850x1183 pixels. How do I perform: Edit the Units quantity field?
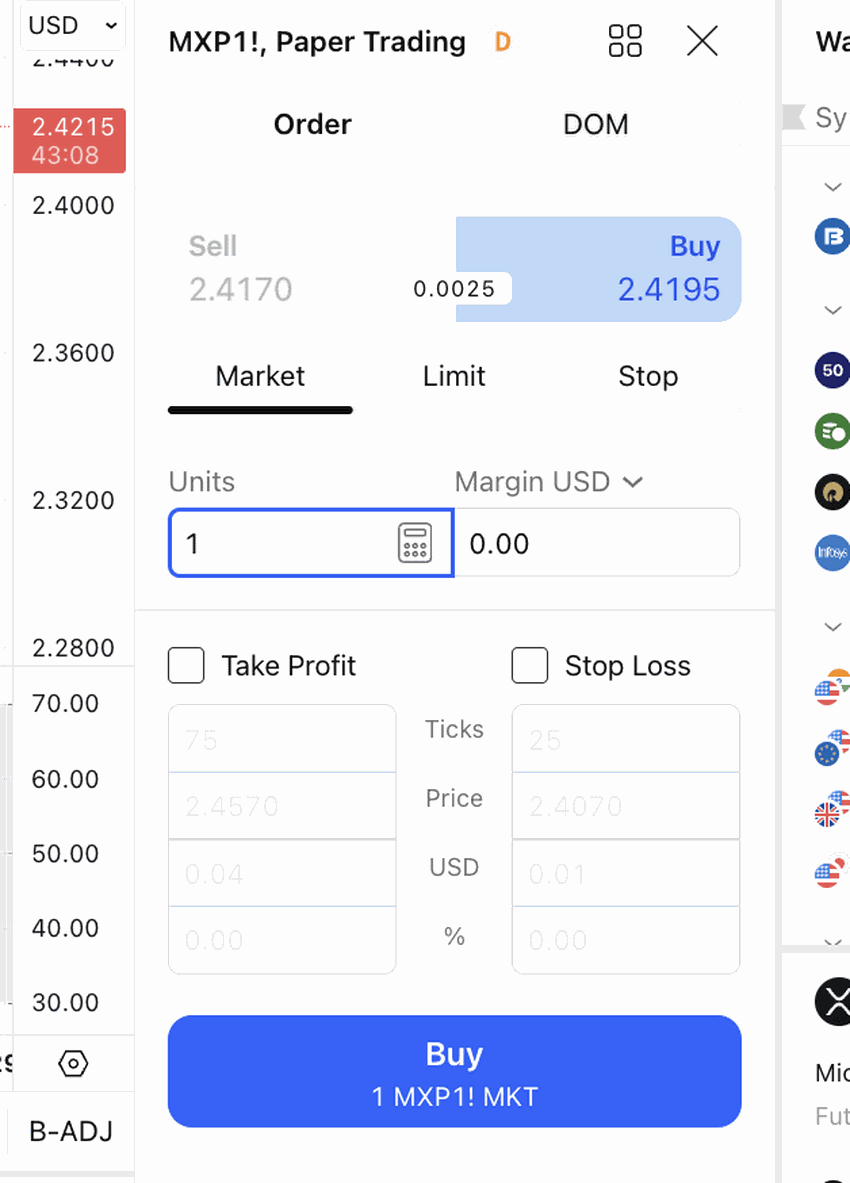[280, 543]
